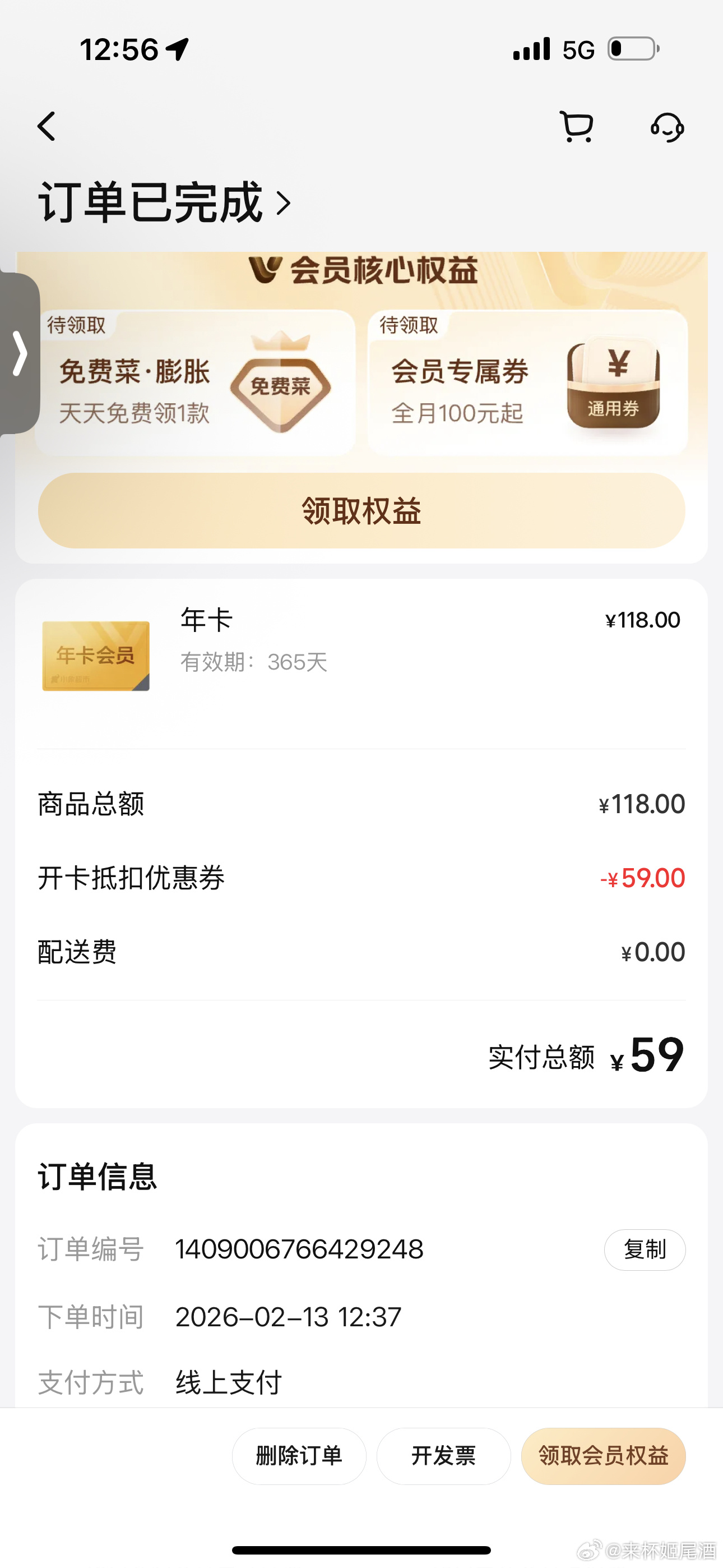The width and height of the screenshot is (723, 1568).
Task: Open the shopping cart
Action: coord(576,127)
